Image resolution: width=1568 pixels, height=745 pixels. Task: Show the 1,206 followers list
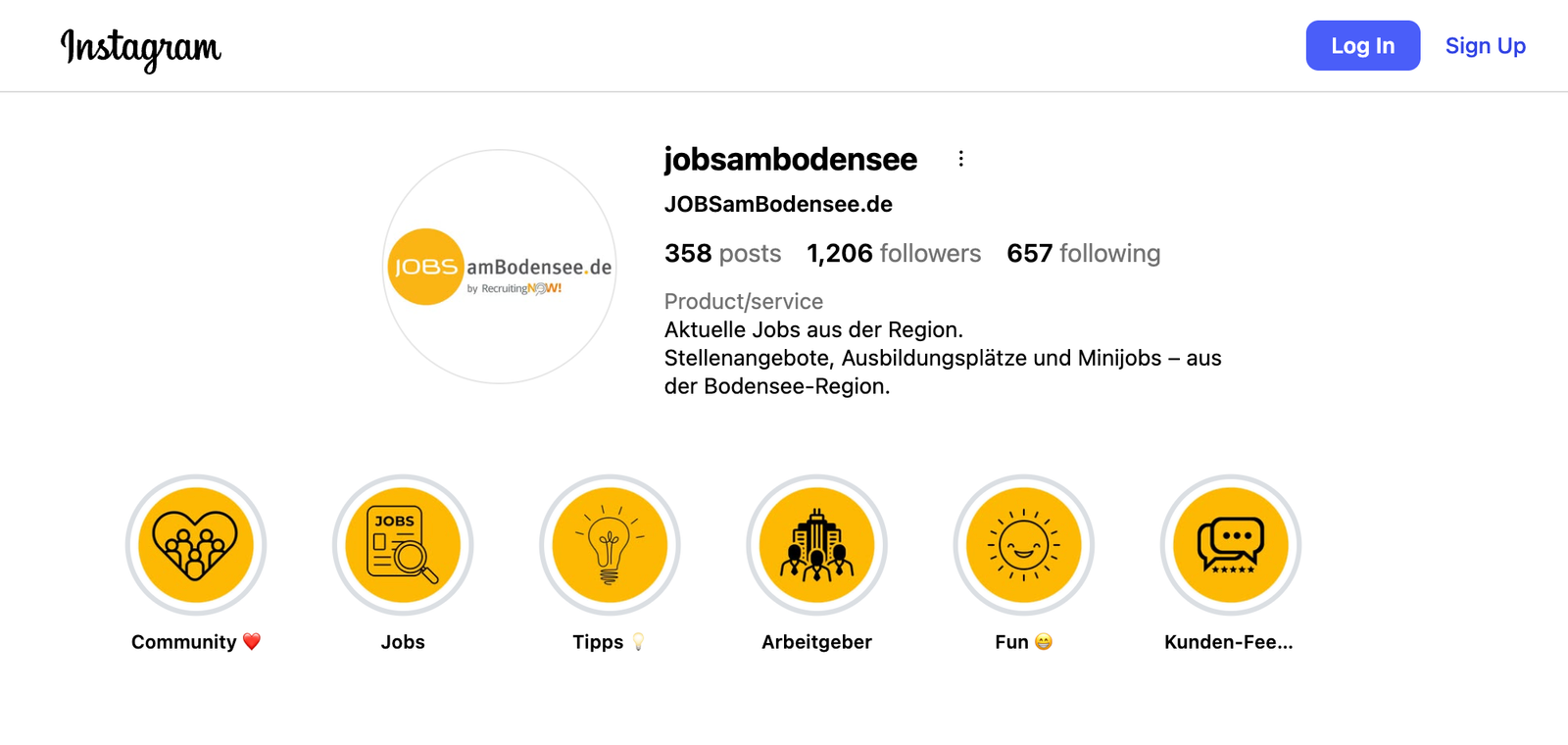coord(893,254)
